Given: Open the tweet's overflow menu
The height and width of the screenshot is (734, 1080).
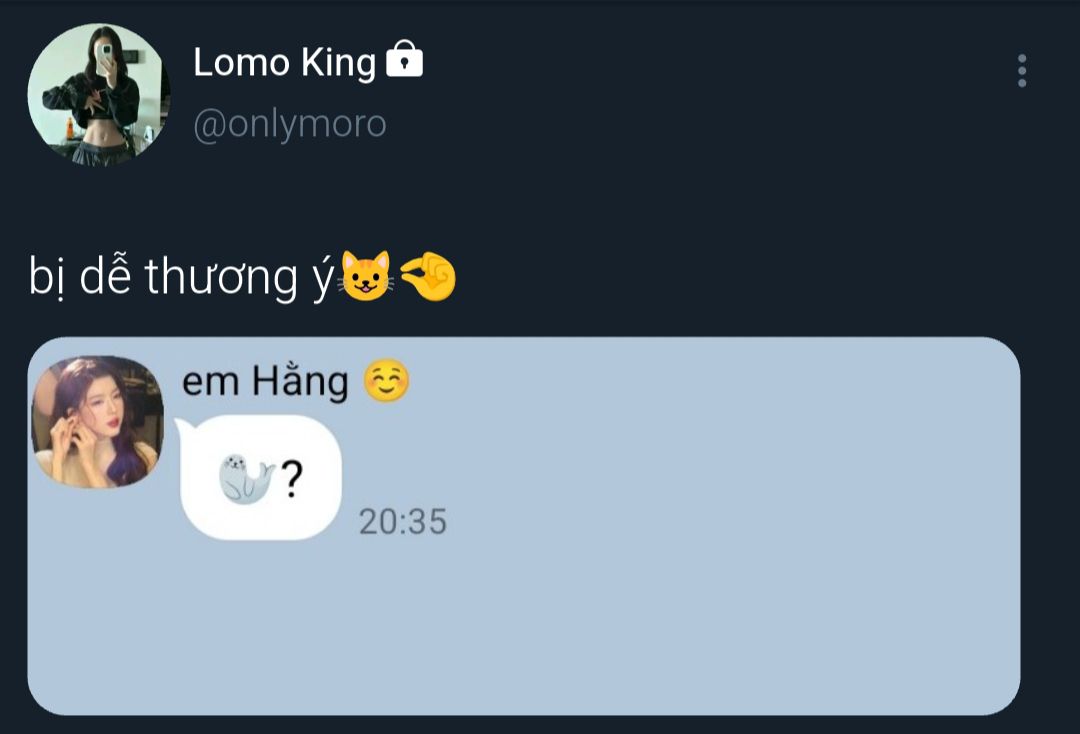Looking at the screenshot, I should click(x=1021, y=71).
